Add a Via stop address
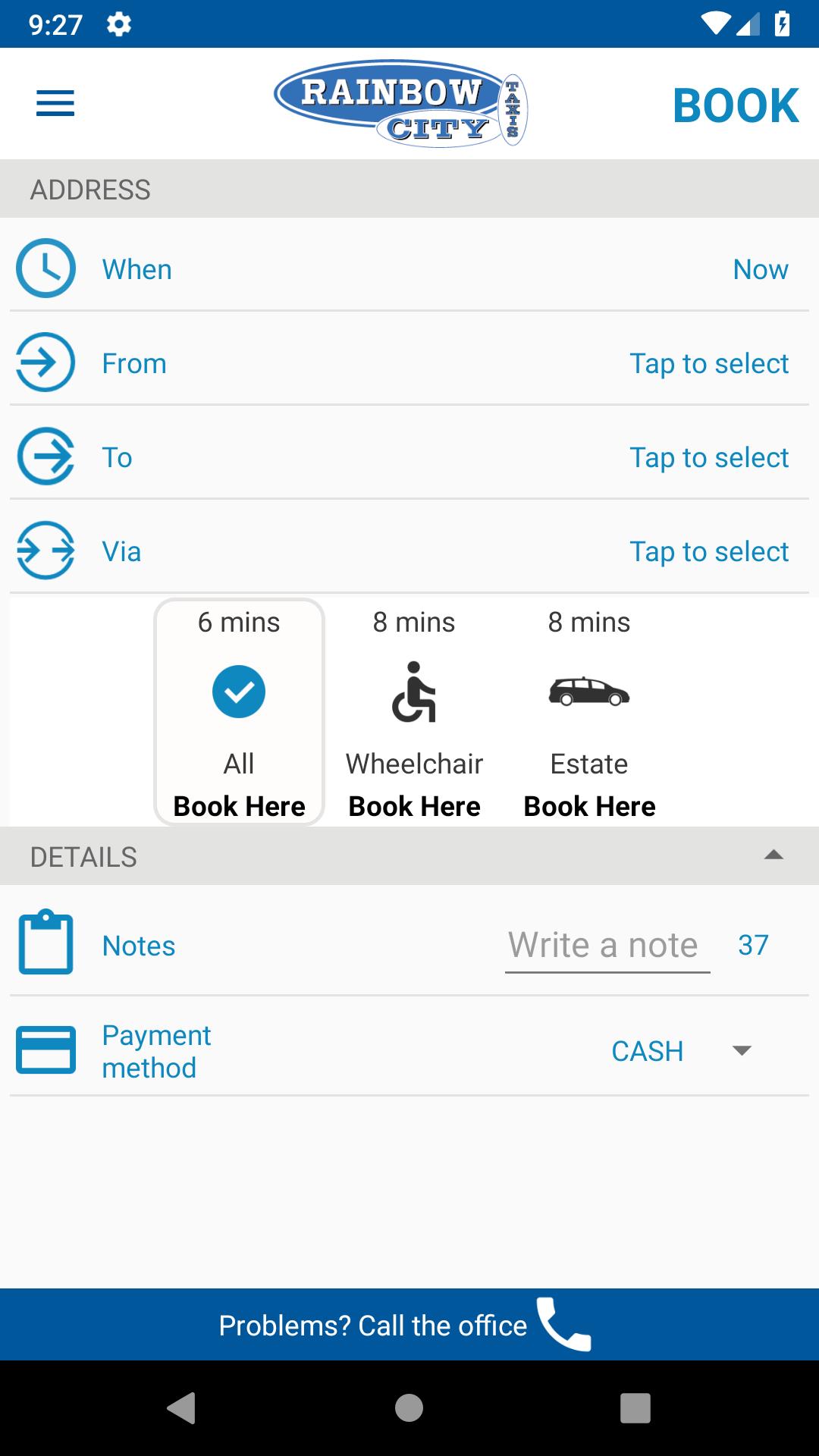 (x=409, y=551)
